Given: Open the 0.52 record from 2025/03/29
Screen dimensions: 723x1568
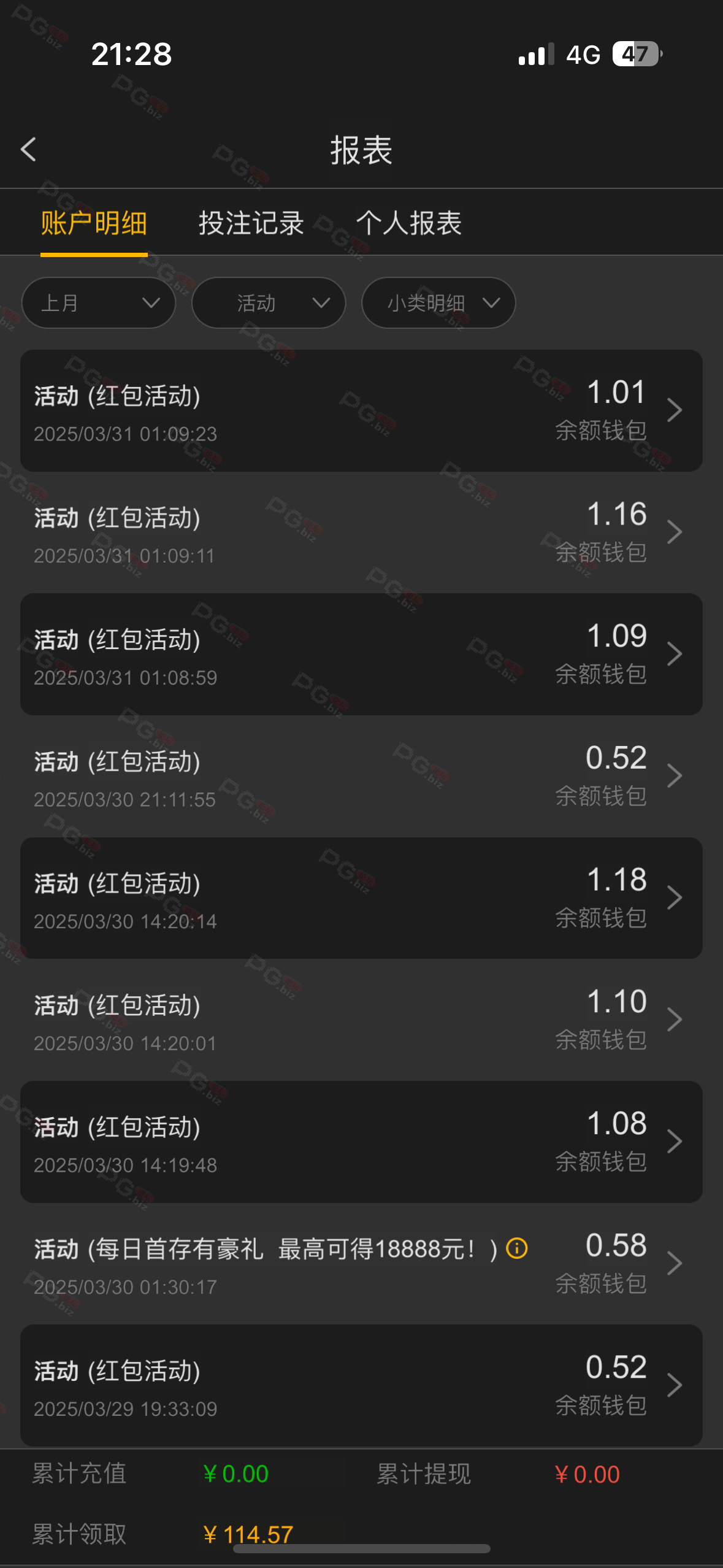Looking at the screenshot, I should [x=361, y=1385].
